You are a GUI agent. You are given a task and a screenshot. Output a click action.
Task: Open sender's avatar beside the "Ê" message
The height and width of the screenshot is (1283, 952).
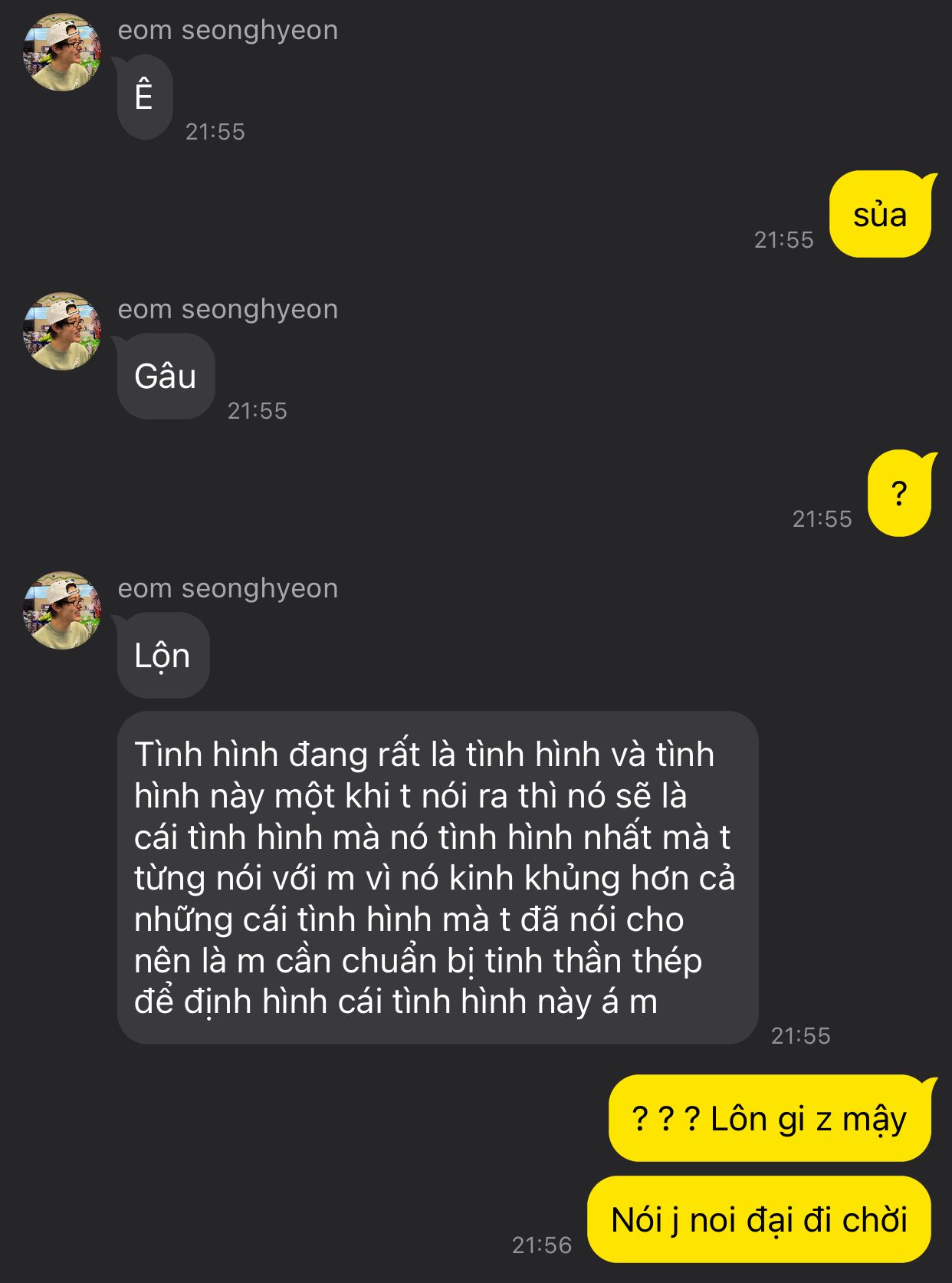pos(62,52)
